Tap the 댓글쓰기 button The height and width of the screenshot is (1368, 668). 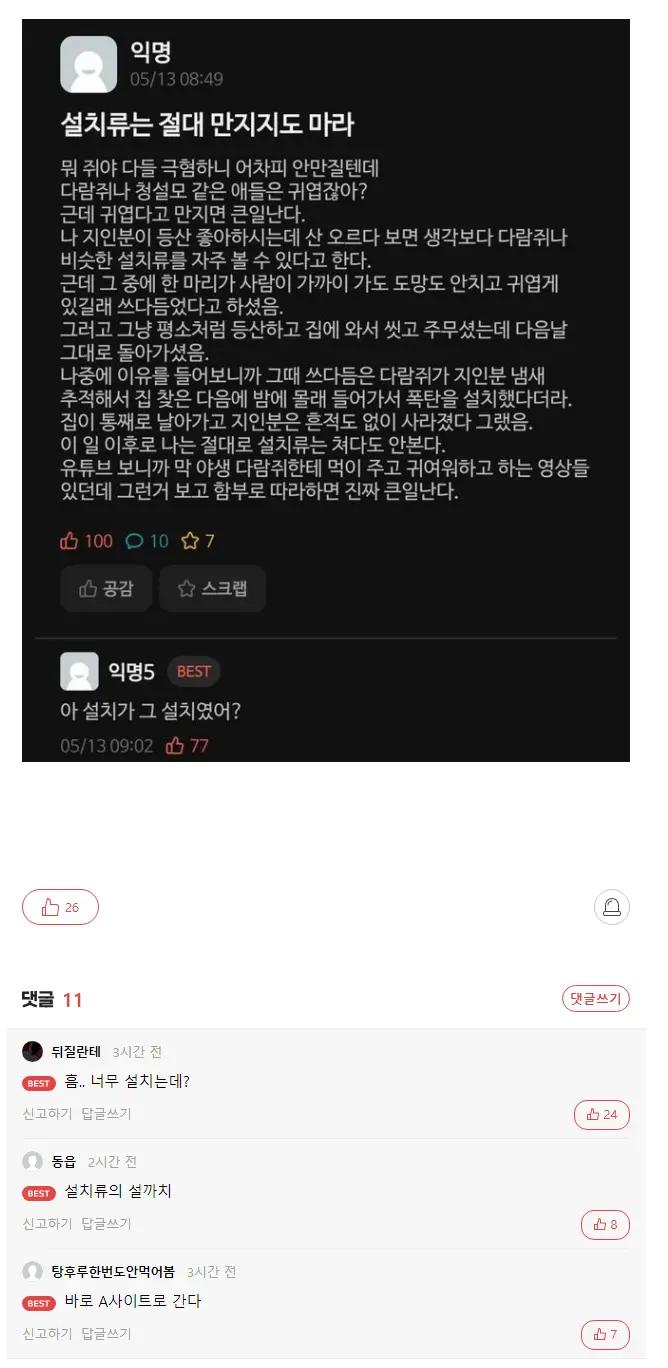[595, 998]
